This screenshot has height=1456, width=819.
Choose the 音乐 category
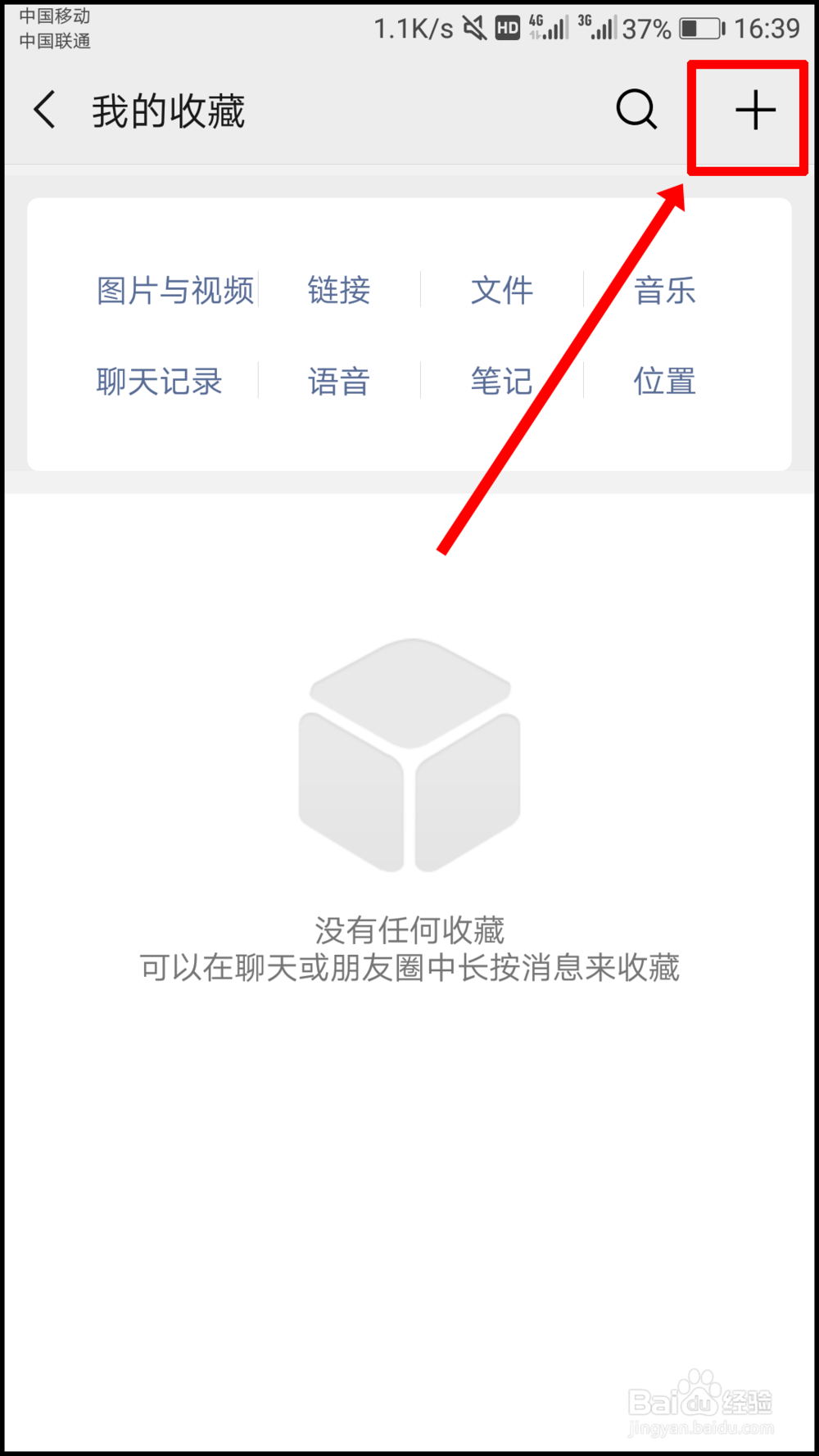point(665,292)
